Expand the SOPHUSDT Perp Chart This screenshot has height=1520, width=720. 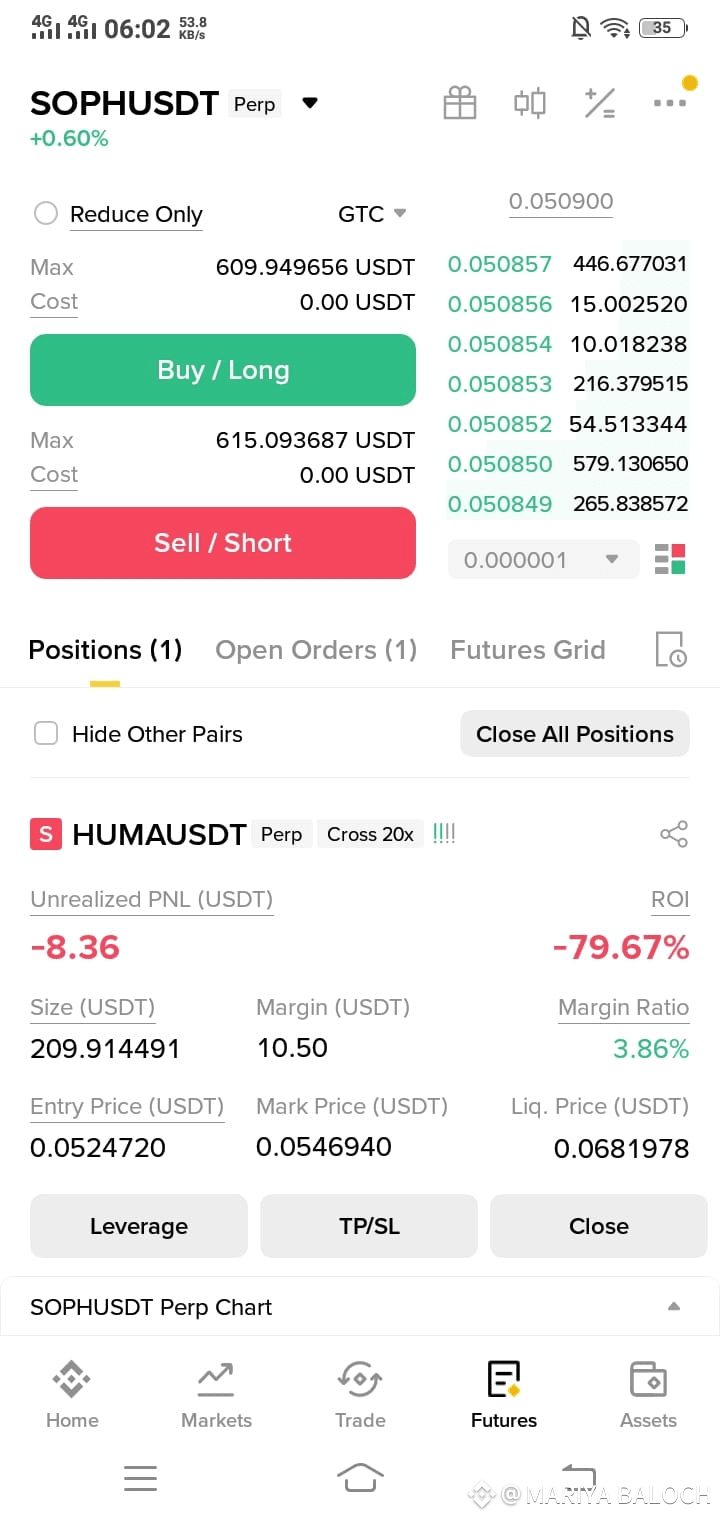(360, 1307)
